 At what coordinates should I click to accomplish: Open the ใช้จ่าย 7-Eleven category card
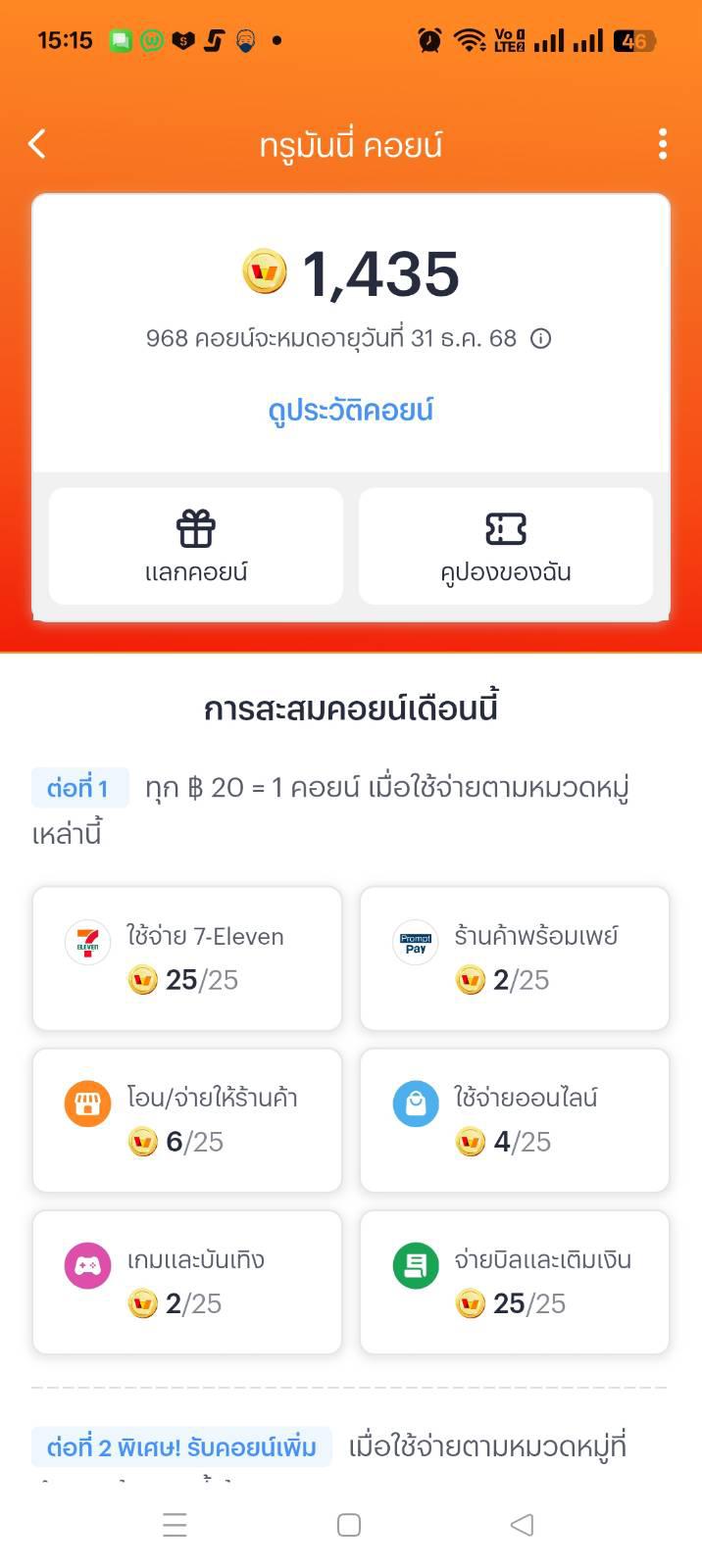click(x=187, y=958)
